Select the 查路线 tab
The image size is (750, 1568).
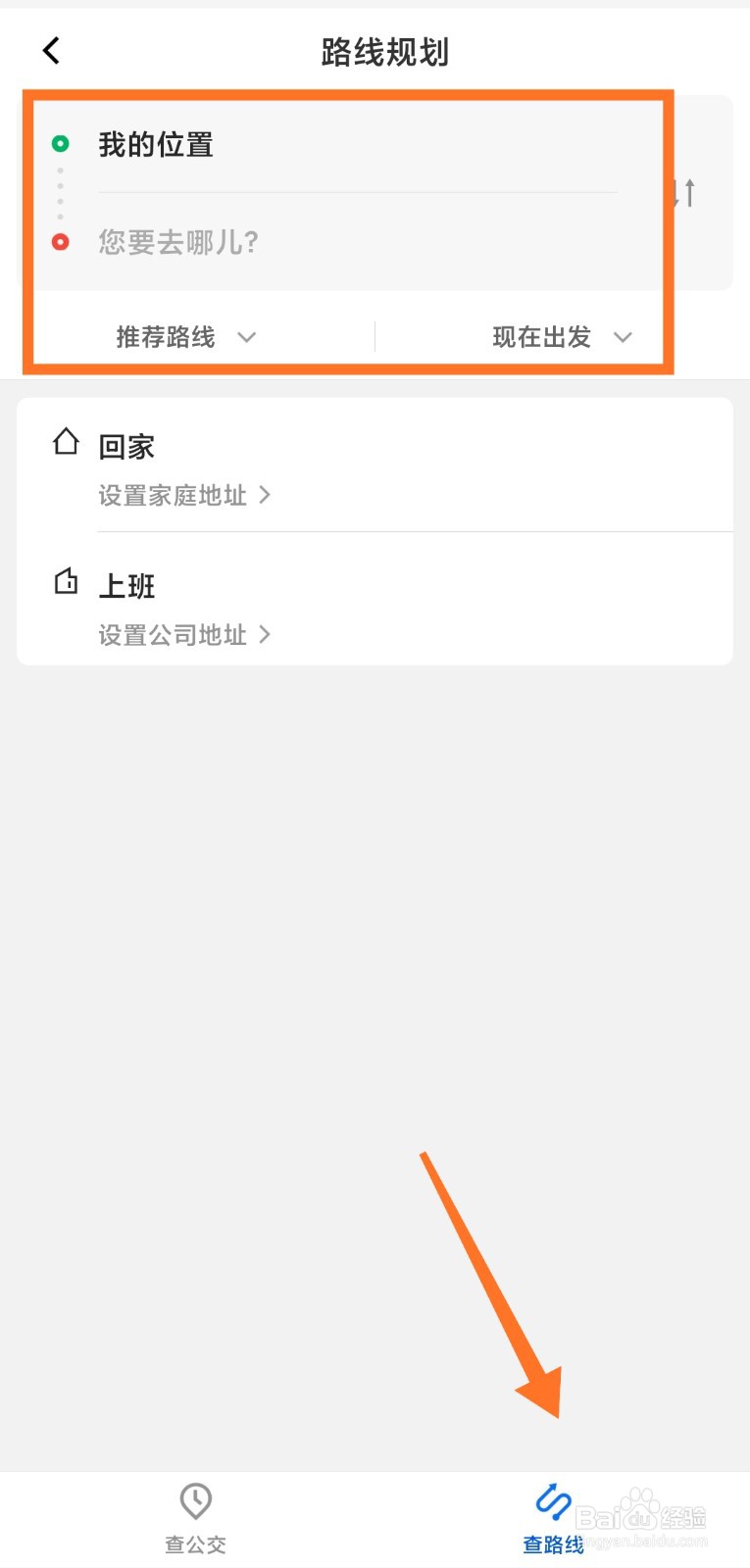[x=554, y=1519]
